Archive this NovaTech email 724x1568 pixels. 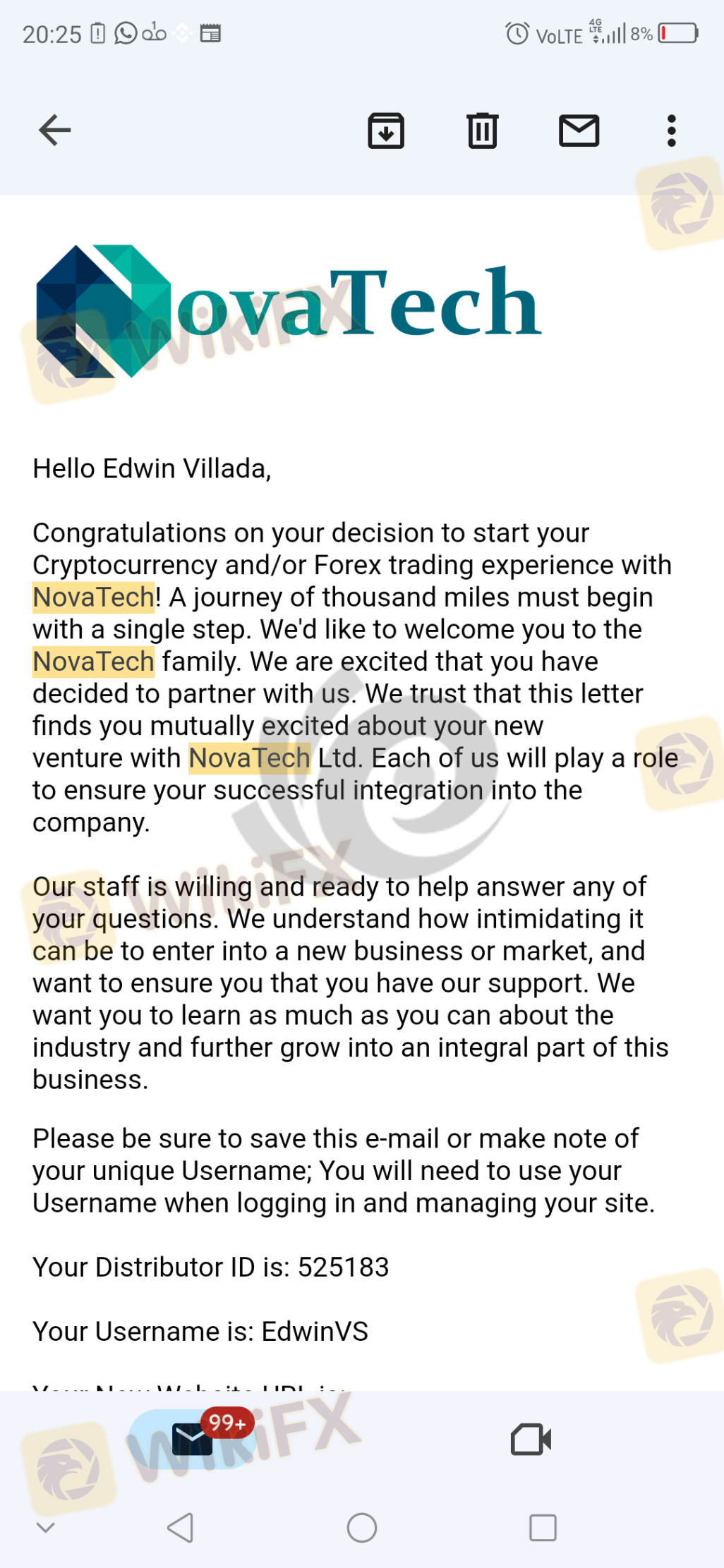point(386,130)
